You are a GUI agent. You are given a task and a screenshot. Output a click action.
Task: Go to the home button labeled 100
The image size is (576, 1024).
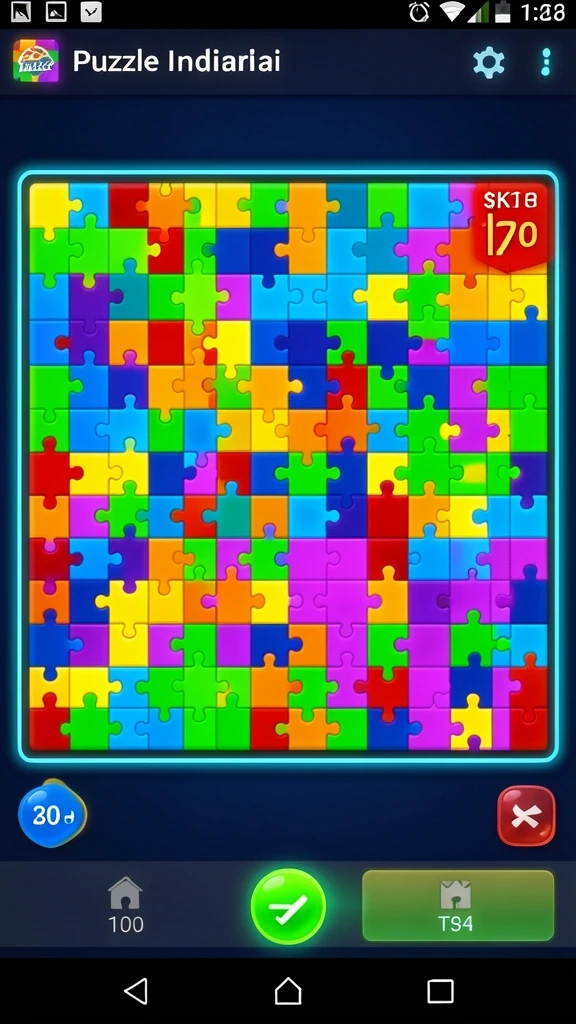point(125,904)
